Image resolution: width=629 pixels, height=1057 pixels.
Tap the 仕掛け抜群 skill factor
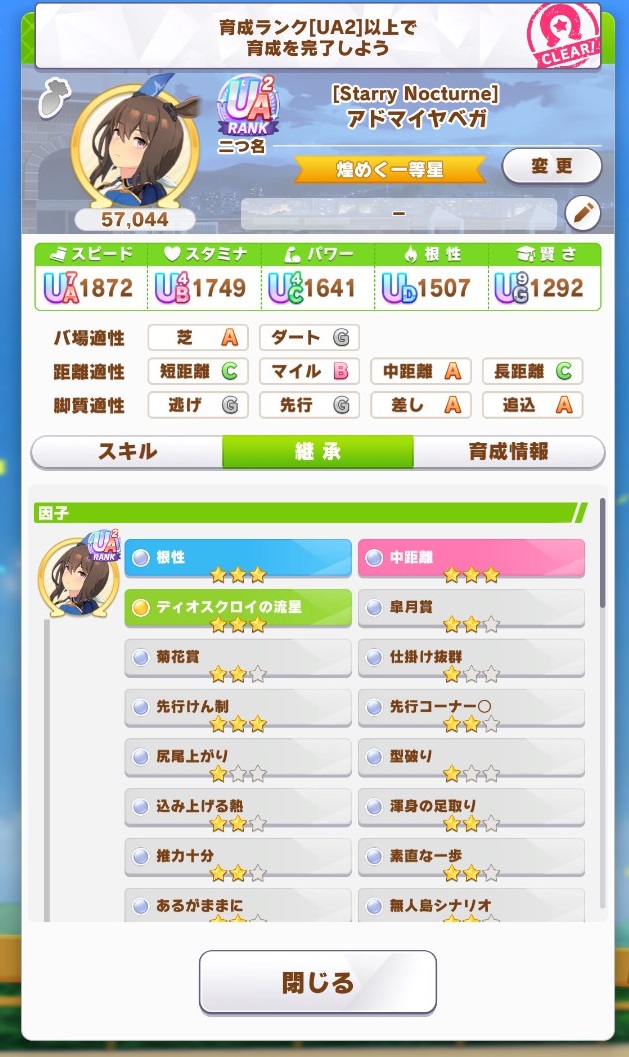point(471,659)
